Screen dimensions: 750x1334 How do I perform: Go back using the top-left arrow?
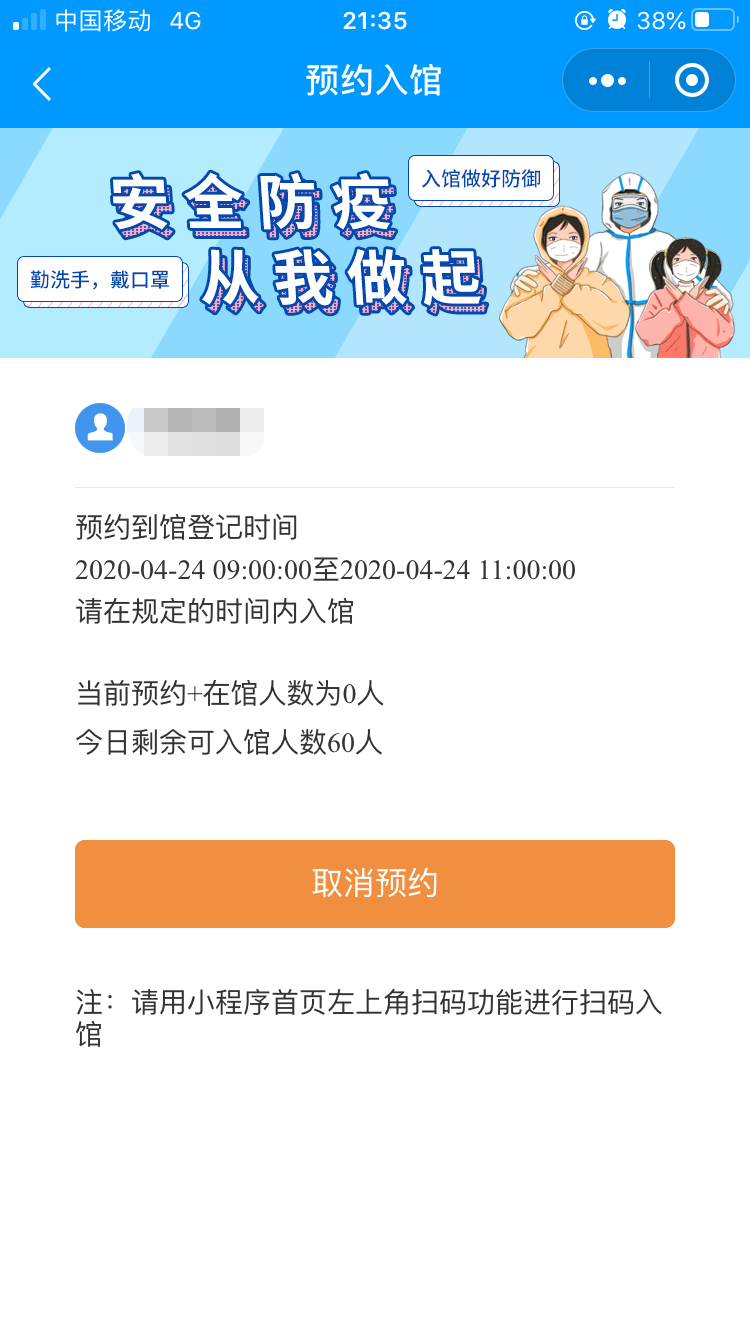pyautogui.click(x=42, y=84)
